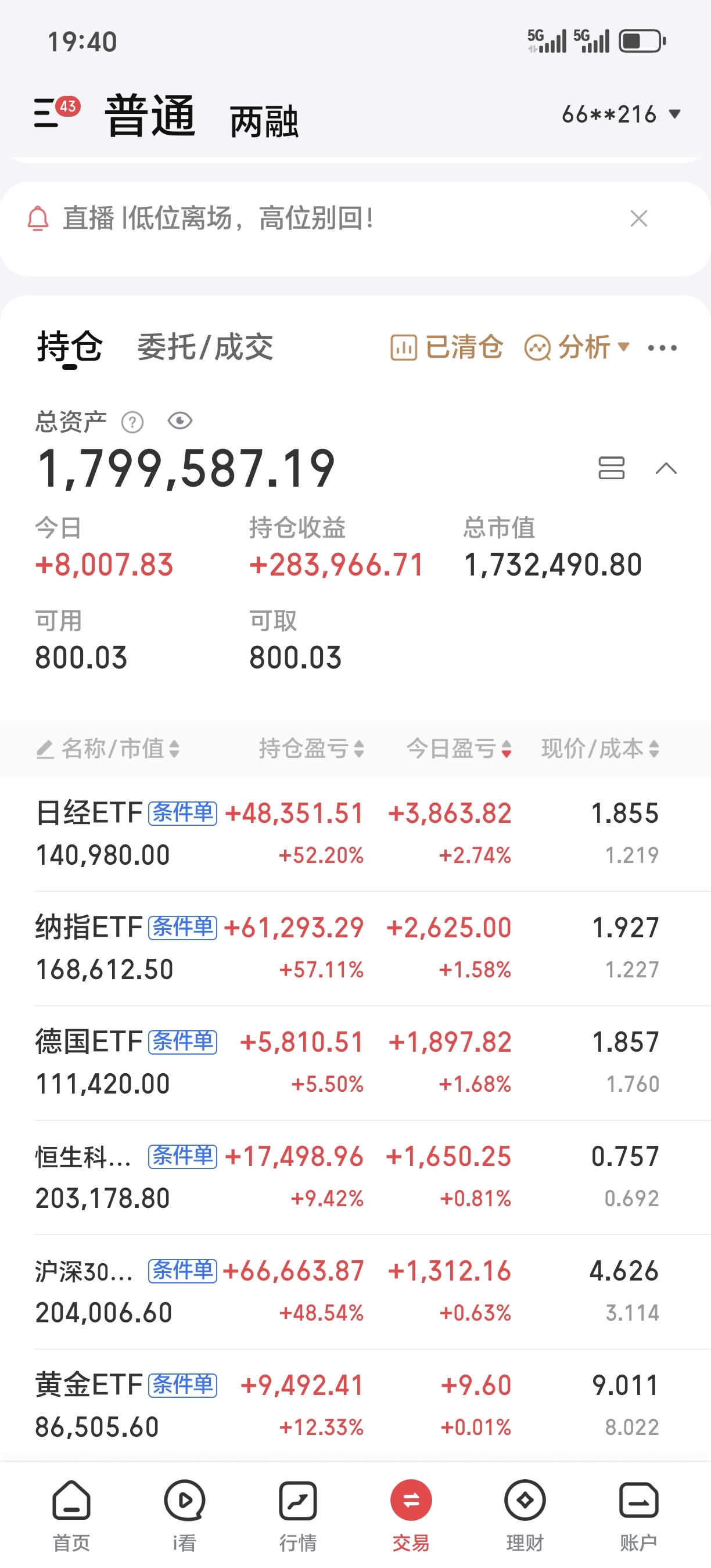This screenshot has height=1568, width=711.
Task: Tap the help icon beside 总资产
Action: pos(132,421)
